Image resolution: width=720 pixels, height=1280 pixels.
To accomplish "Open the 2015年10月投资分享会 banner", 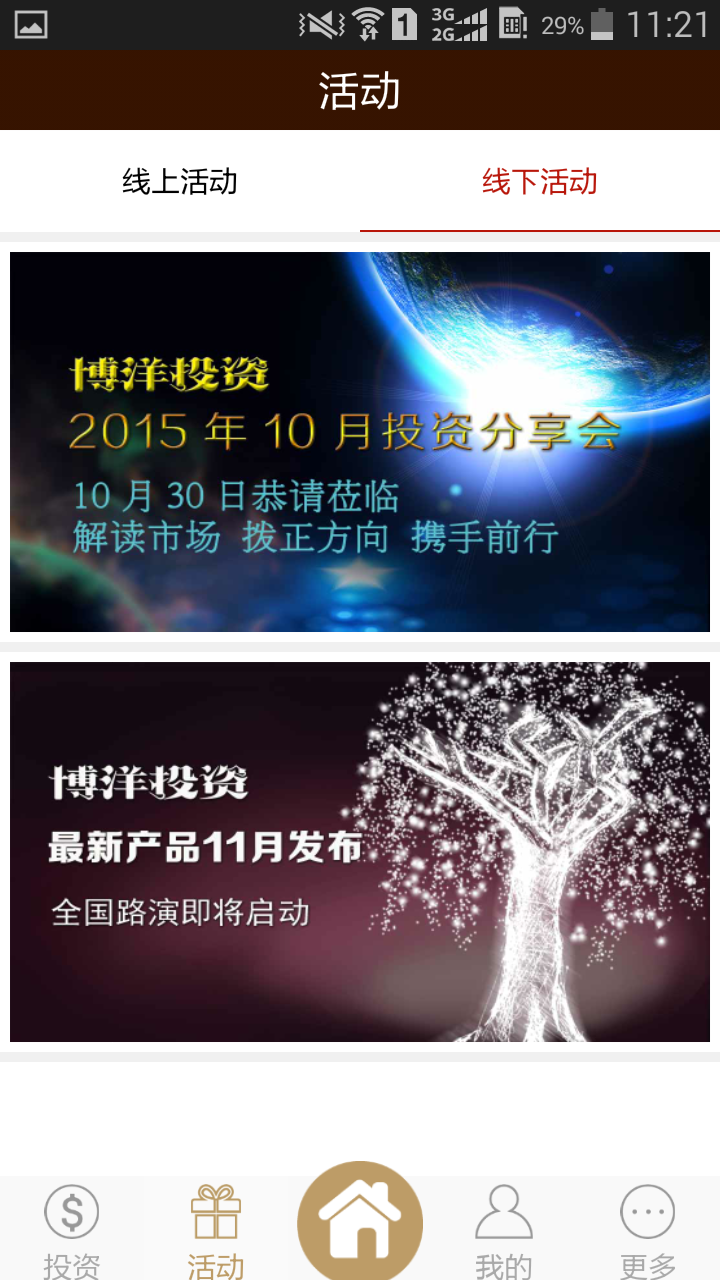I will [360, 441].
